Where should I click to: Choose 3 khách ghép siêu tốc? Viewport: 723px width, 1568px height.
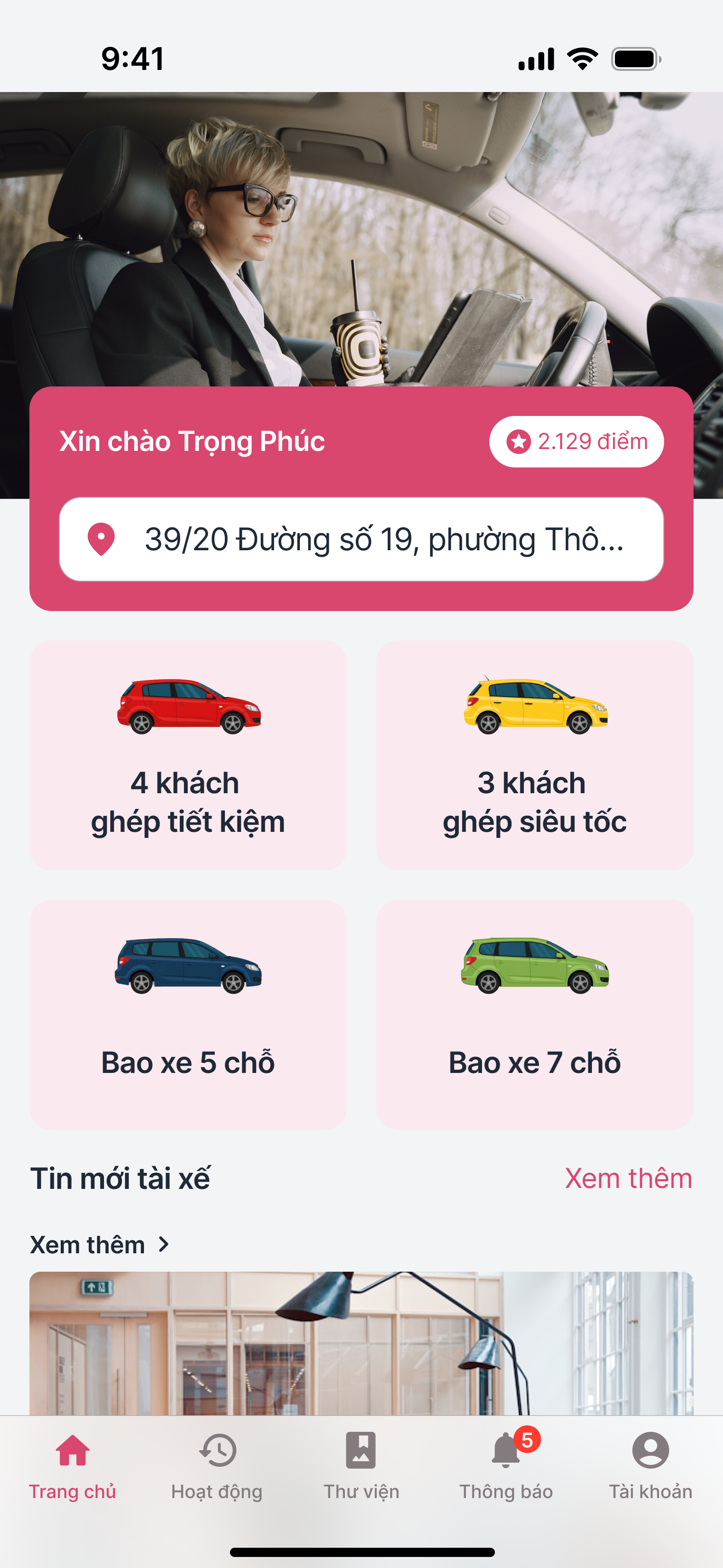[534, 755]
